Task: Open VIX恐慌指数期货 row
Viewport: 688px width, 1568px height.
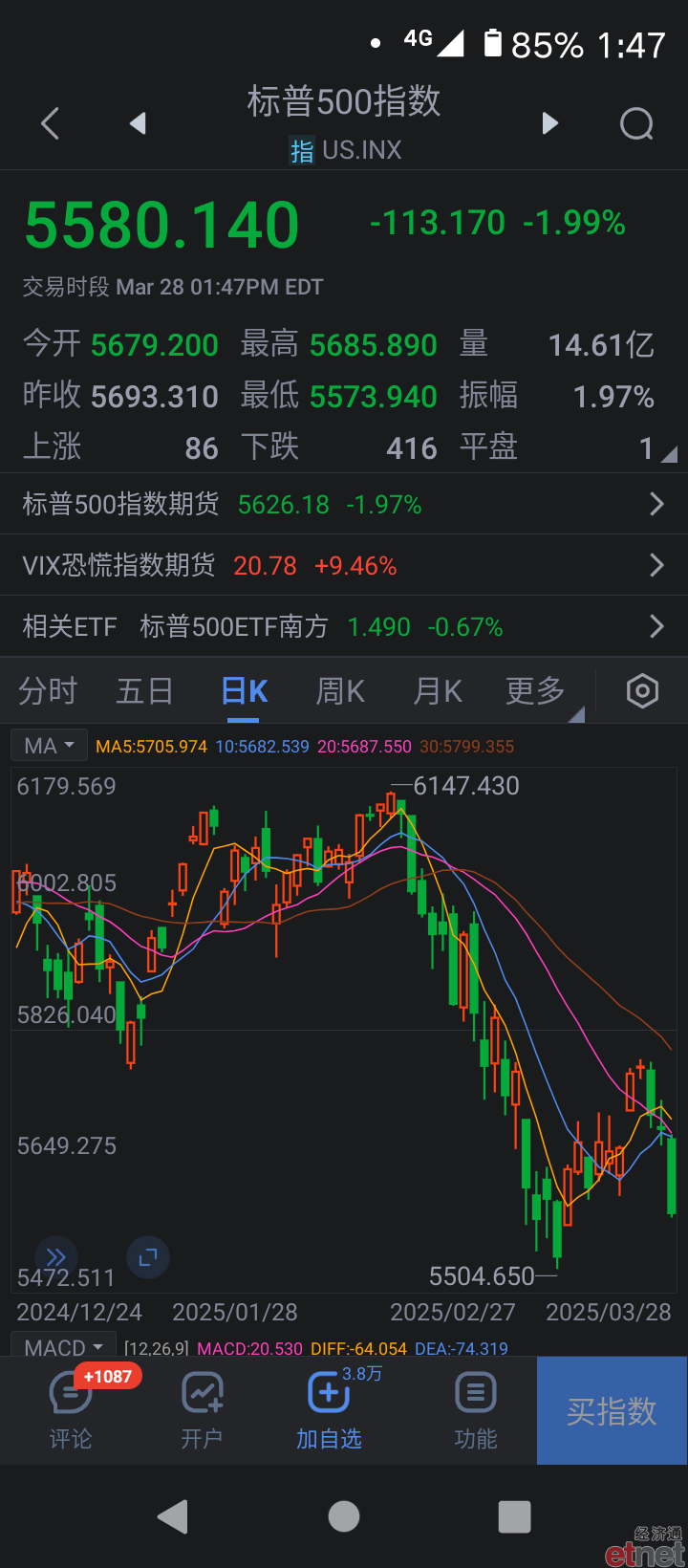Action: click(x=344, y=565)
